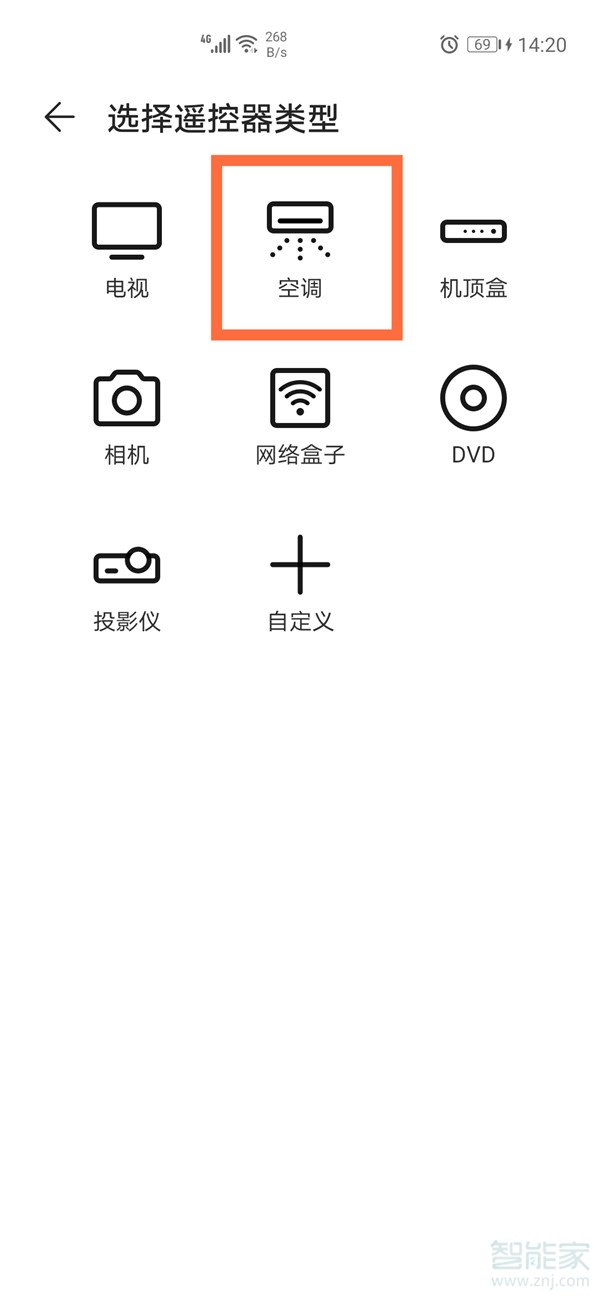600x1300 pixels.
Task: Select the 相机 remote type
Action: pyautogui.click(x=127, y=416)
